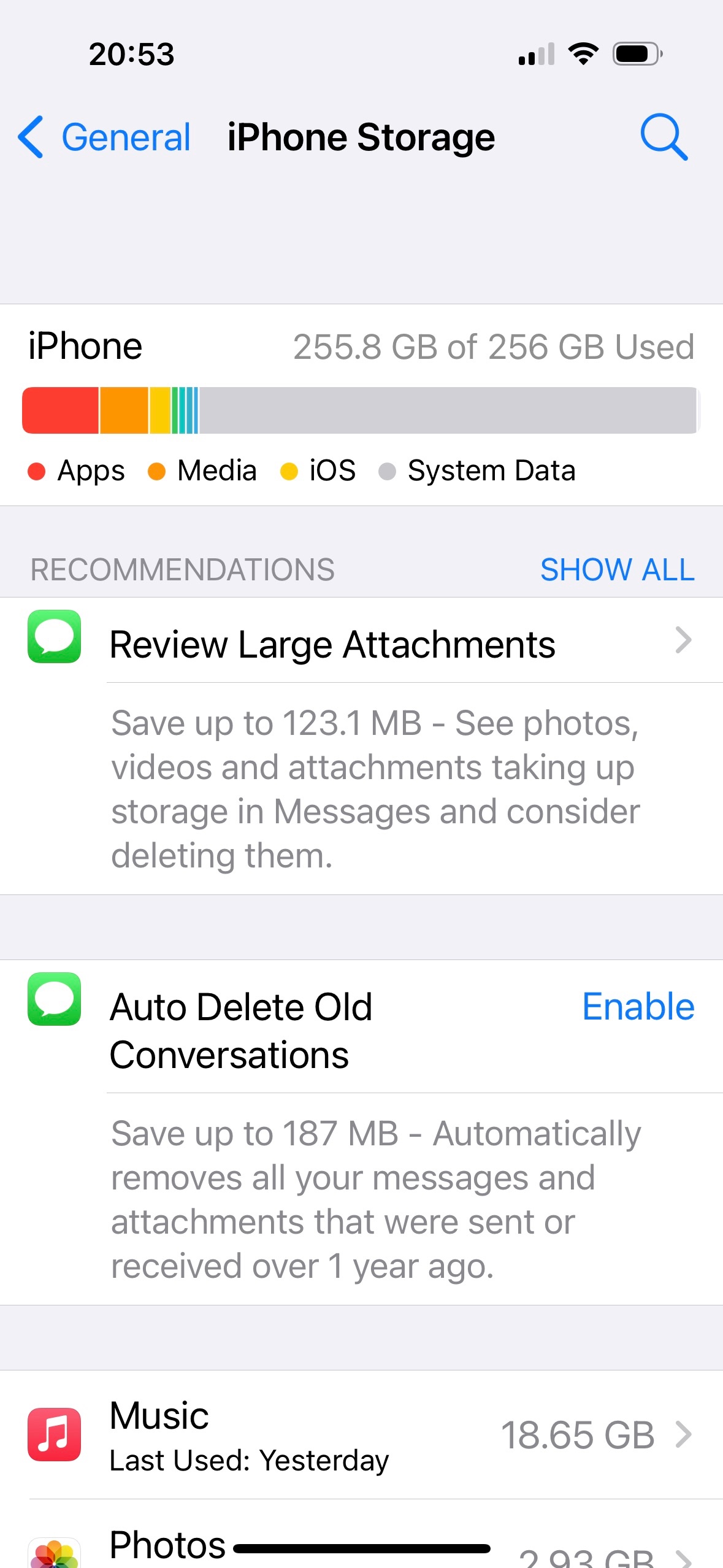Tap the 20:53 clock in the status bar
This screenshot has width=723, height=1568.
point(131,54)
